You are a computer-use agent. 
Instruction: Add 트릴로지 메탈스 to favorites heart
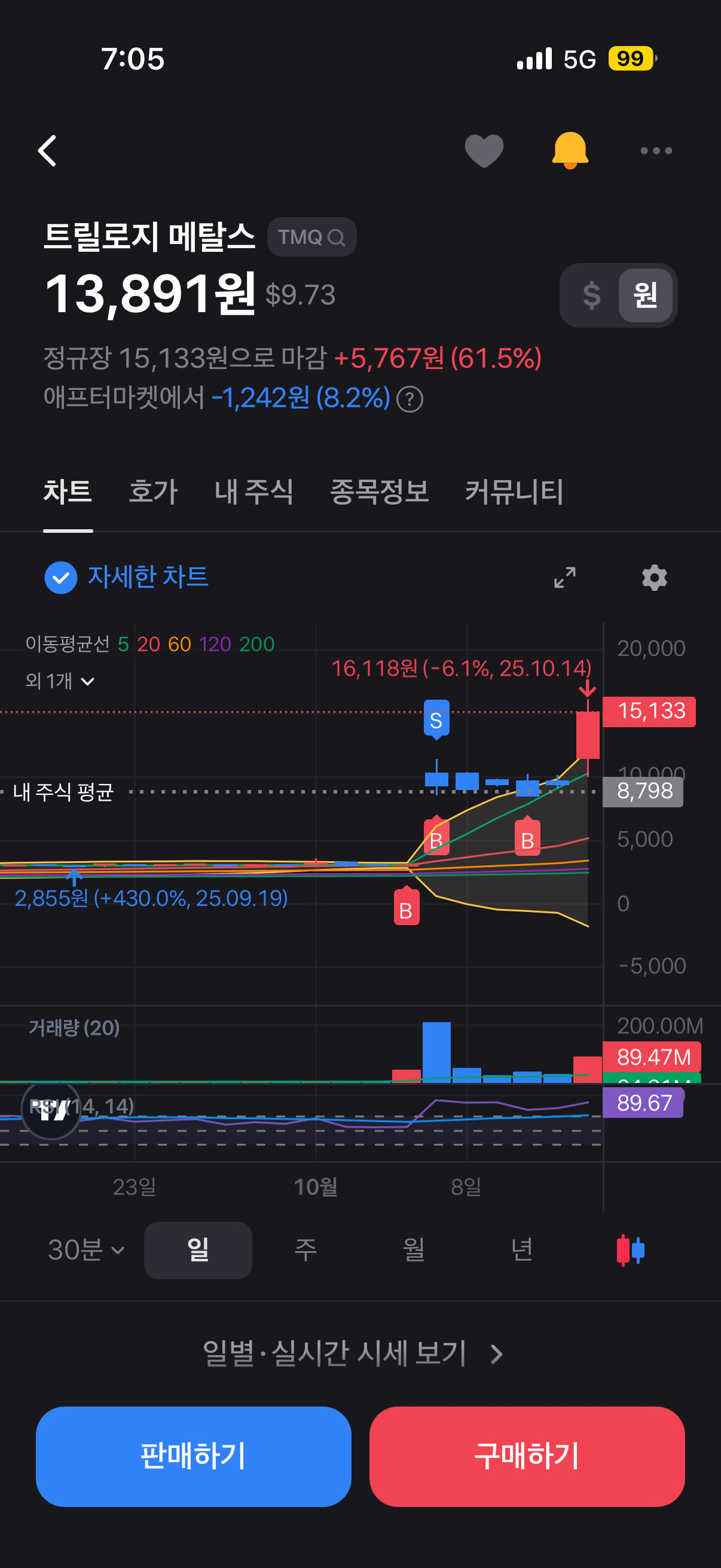484,151
